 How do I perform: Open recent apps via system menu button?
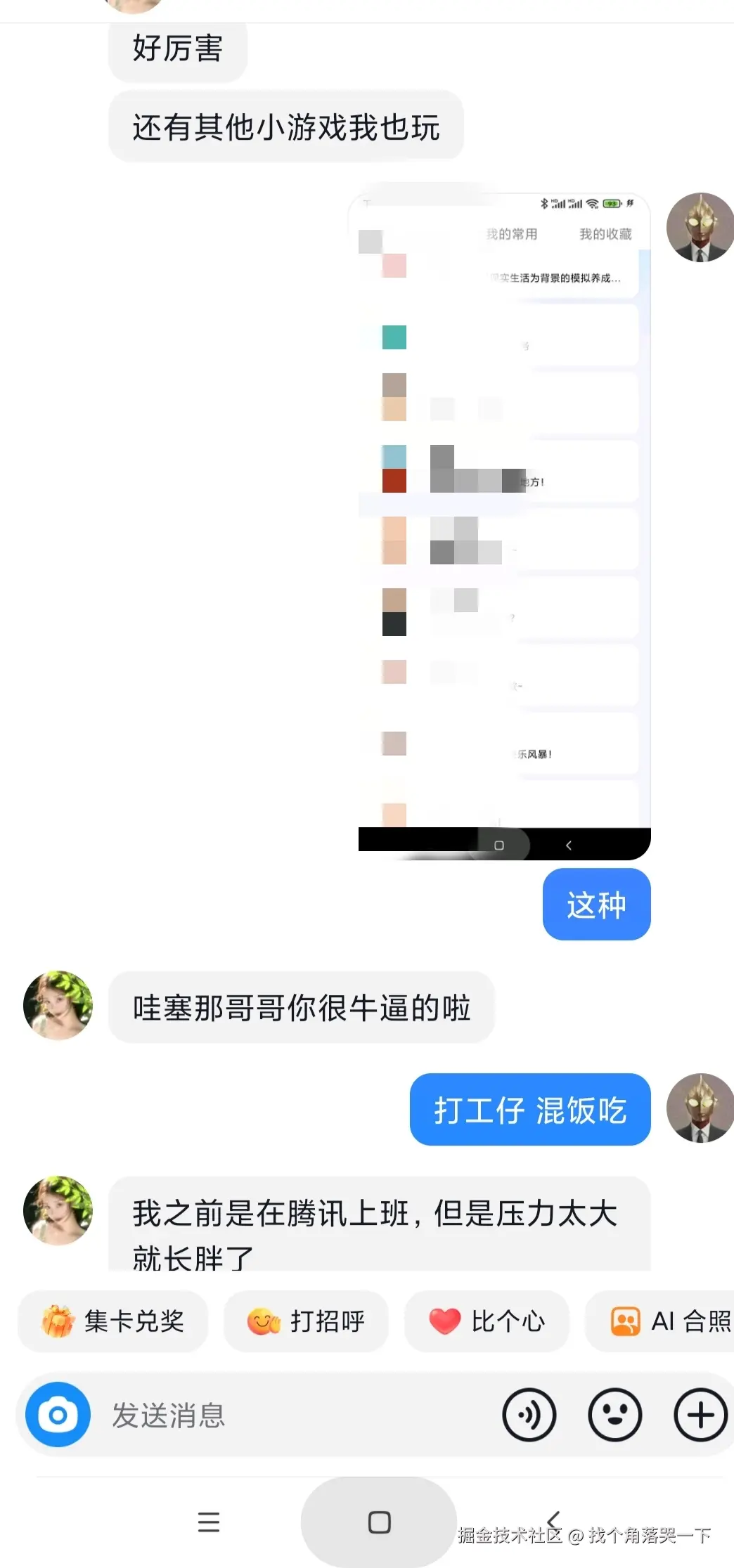pyautogui.click(x=209, y=1522)
